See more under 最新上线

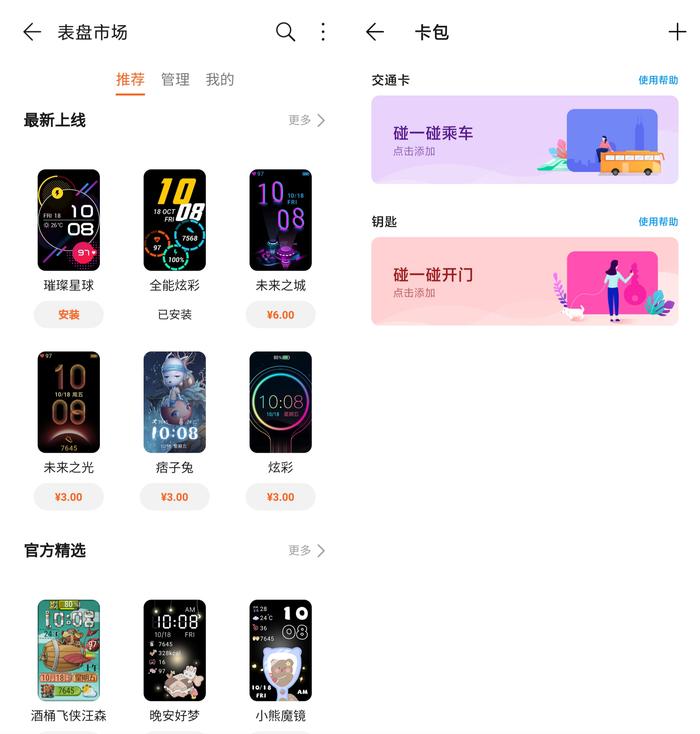coord(306,120)
